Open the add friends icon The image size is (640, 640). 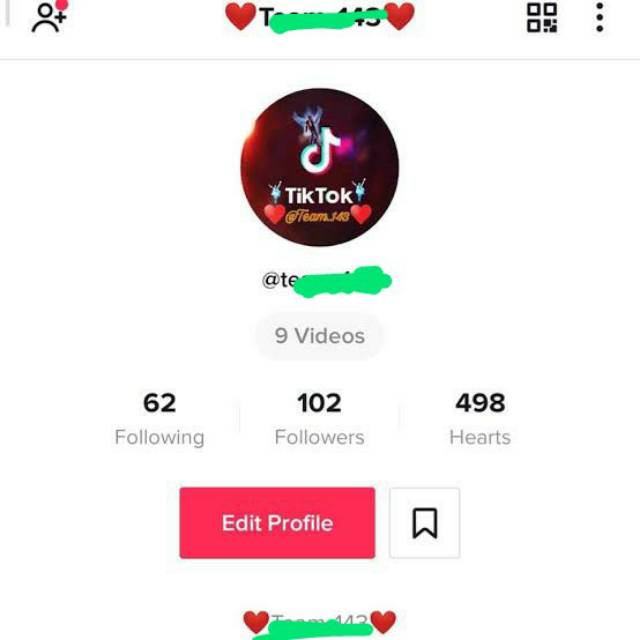coord(48,17)
